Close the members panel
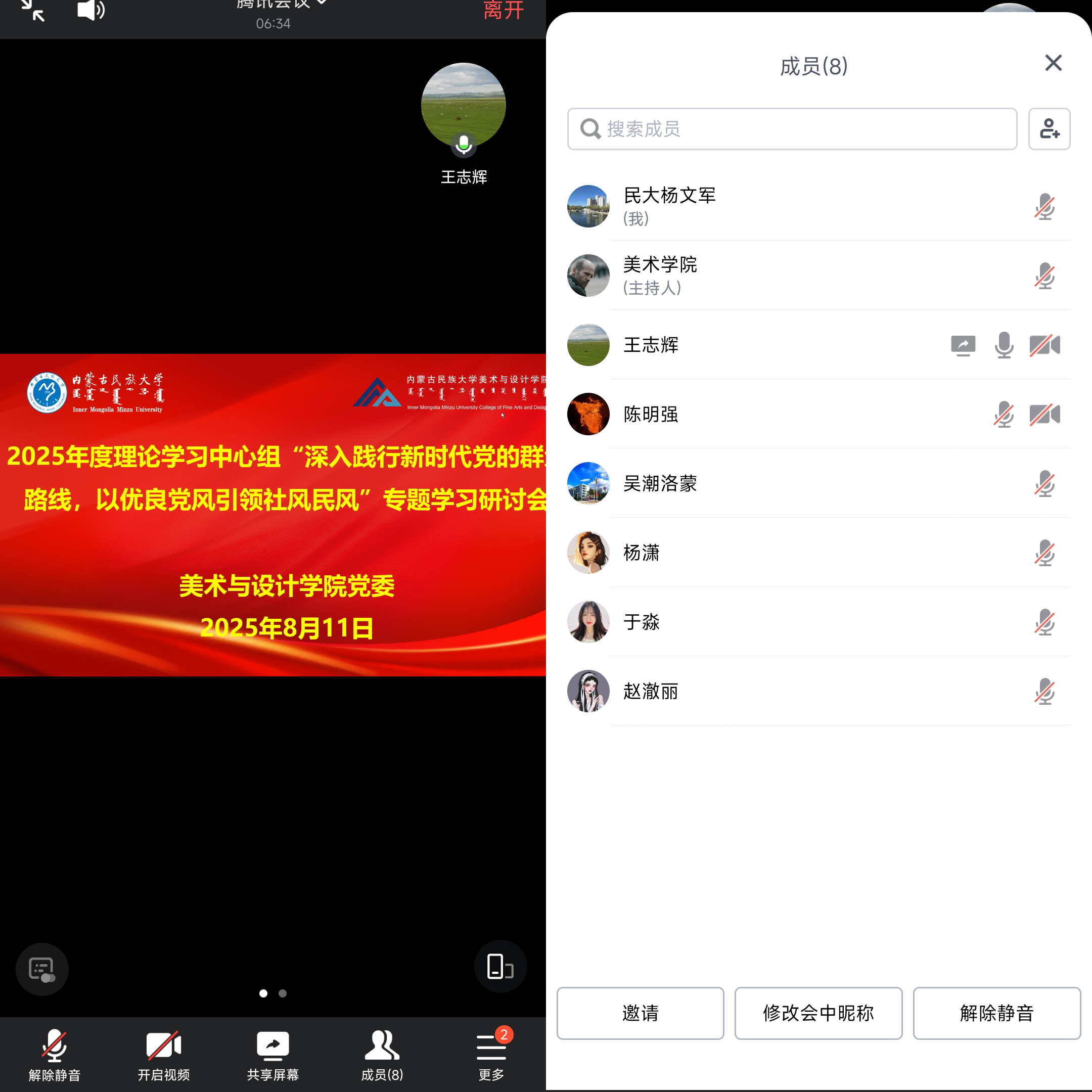This screenshot has width=1092, height=1092. coord(1053,63)
